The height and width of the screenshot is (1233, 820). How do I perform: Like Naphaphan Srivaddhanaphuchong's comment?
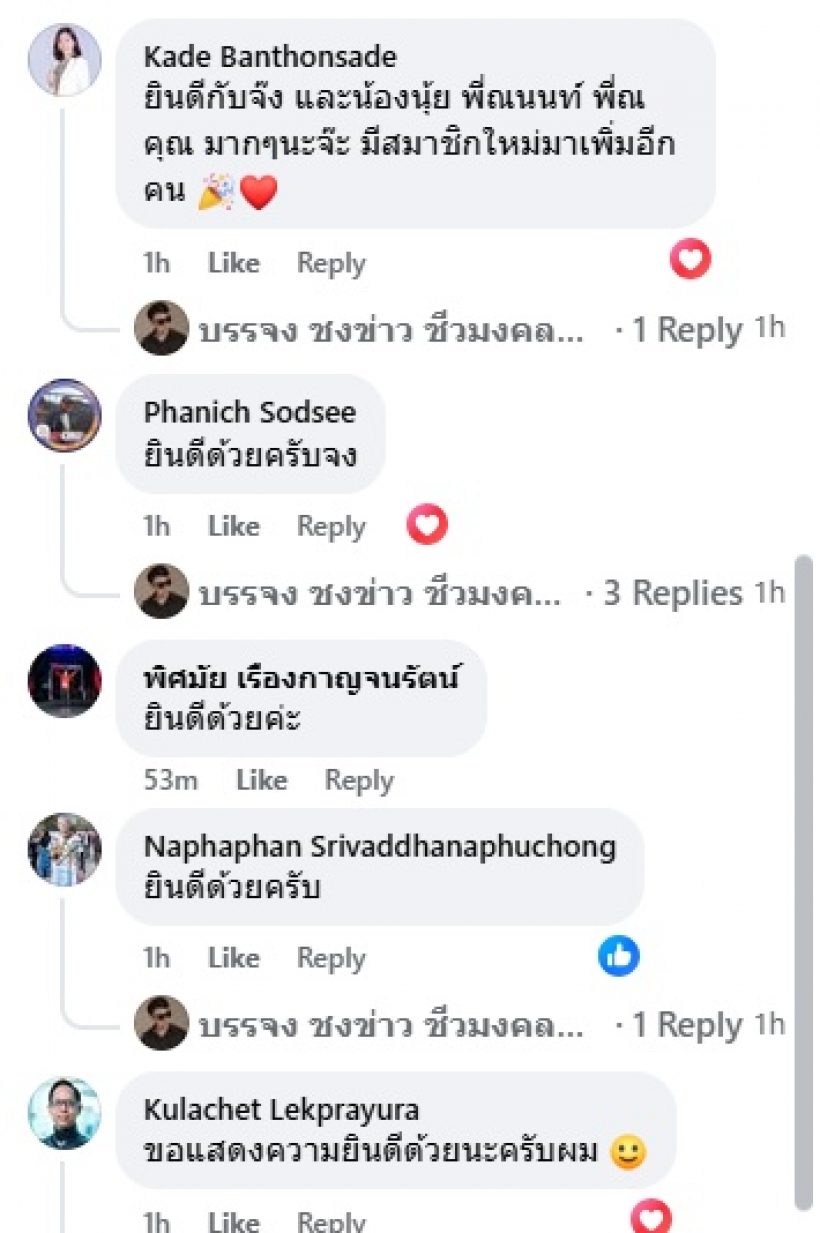point(233,958)
